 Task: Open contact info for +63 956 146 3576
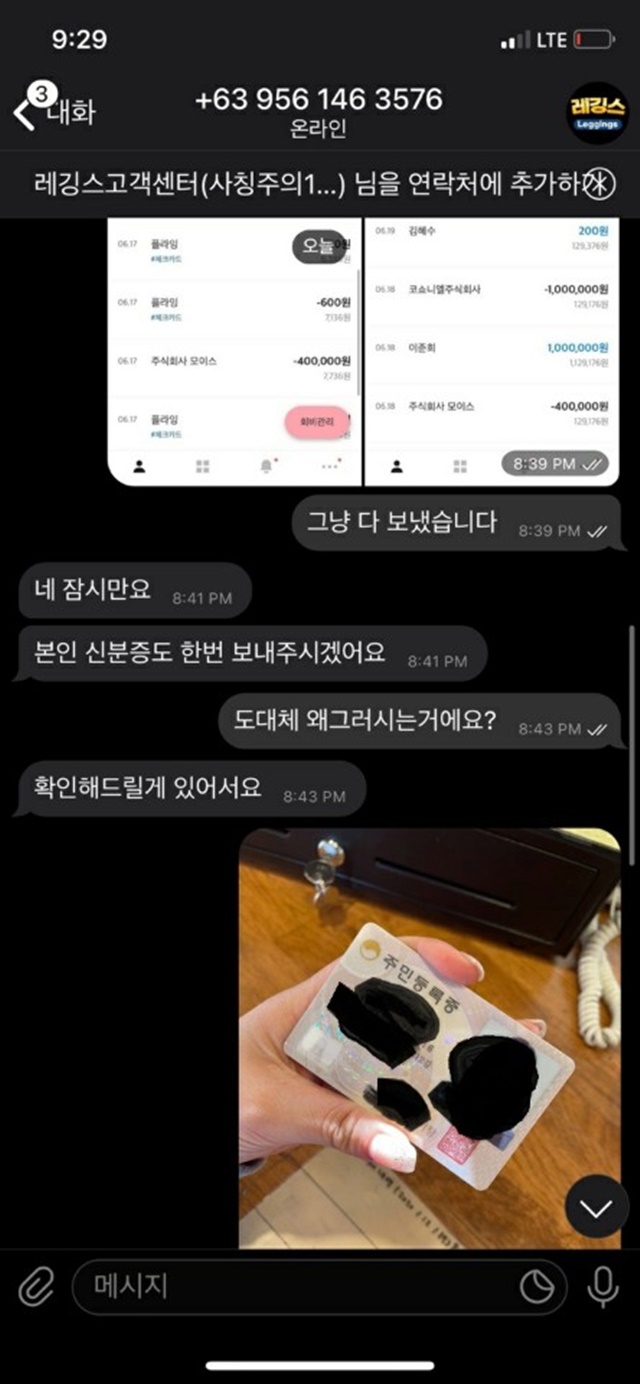point(318,112)
